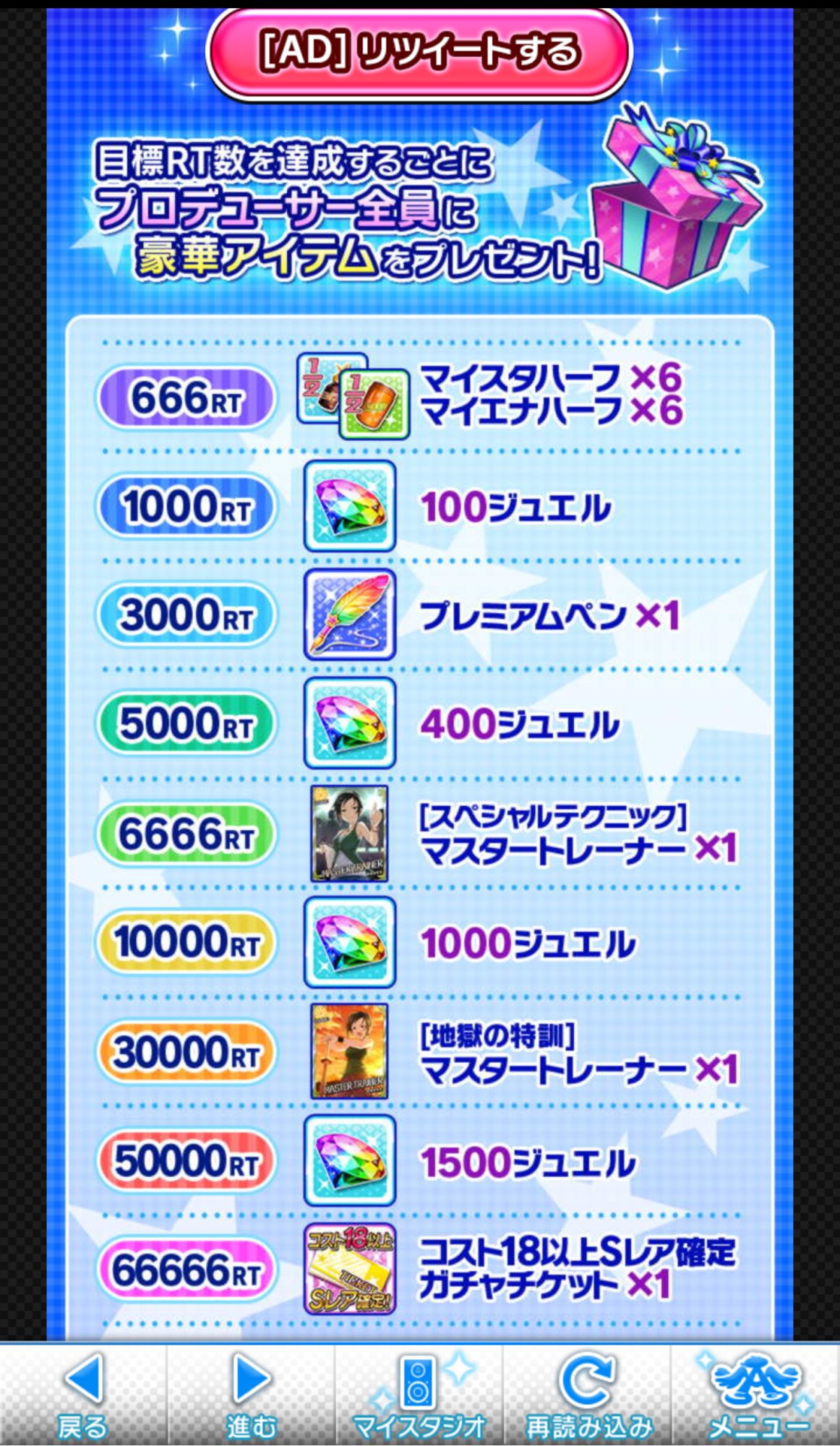Viewport: 840px width, 1446px height.
Task: Open マイスタジオ from the bottom bar
Action: pyautogui.click(x=419, y=1394)
